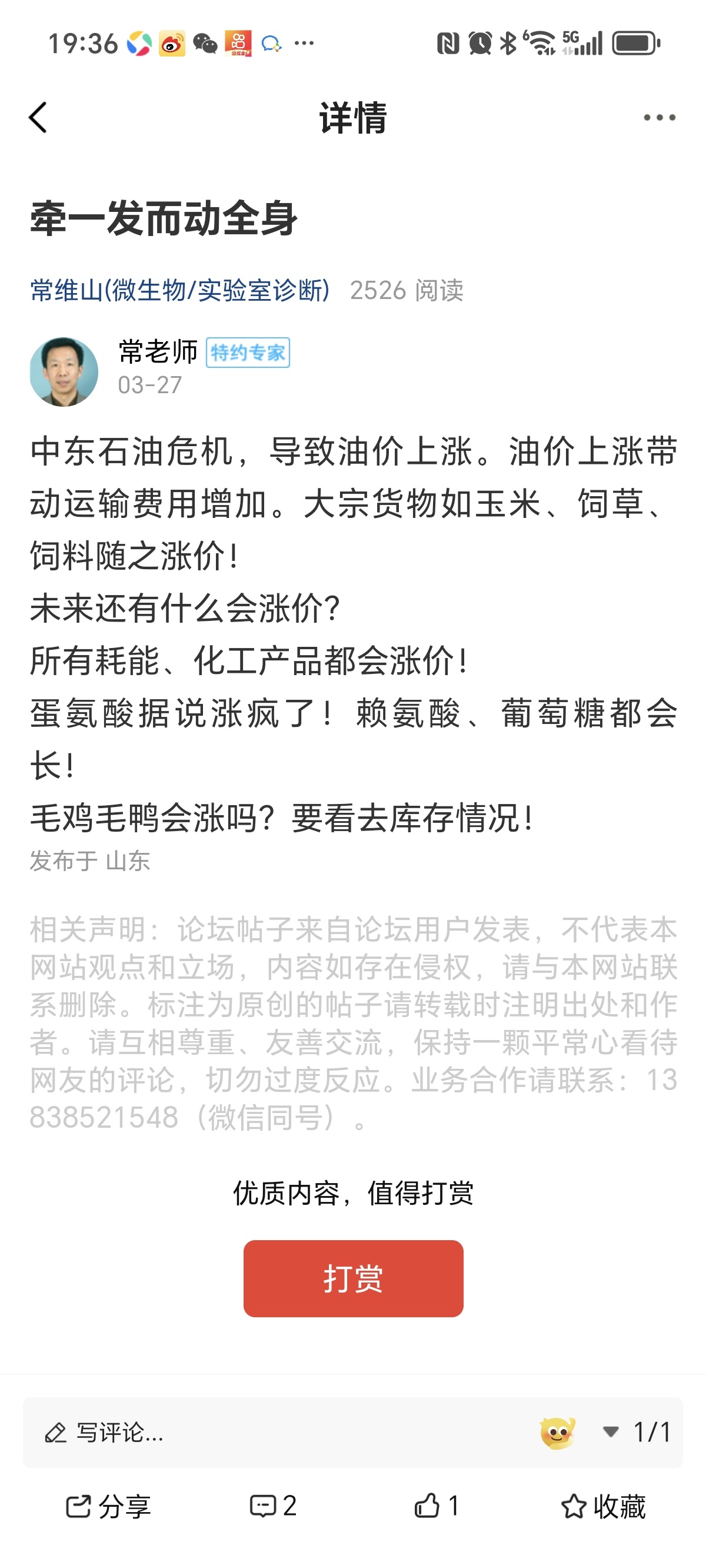Go back using the top-left arrow
706x1568 pixels.
point(38,118)
